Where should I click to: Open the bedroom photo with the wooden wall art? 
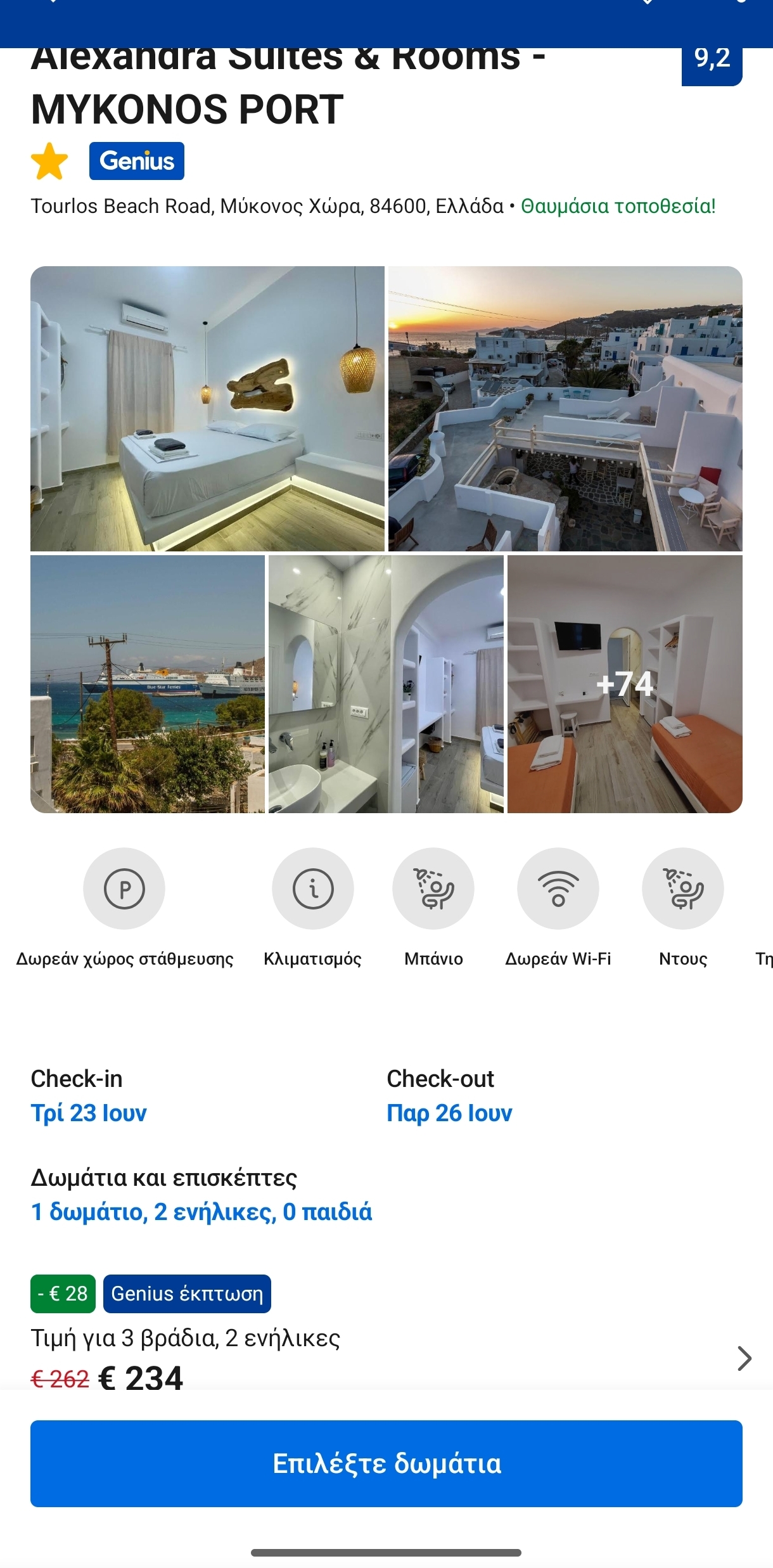click(207, 409)
